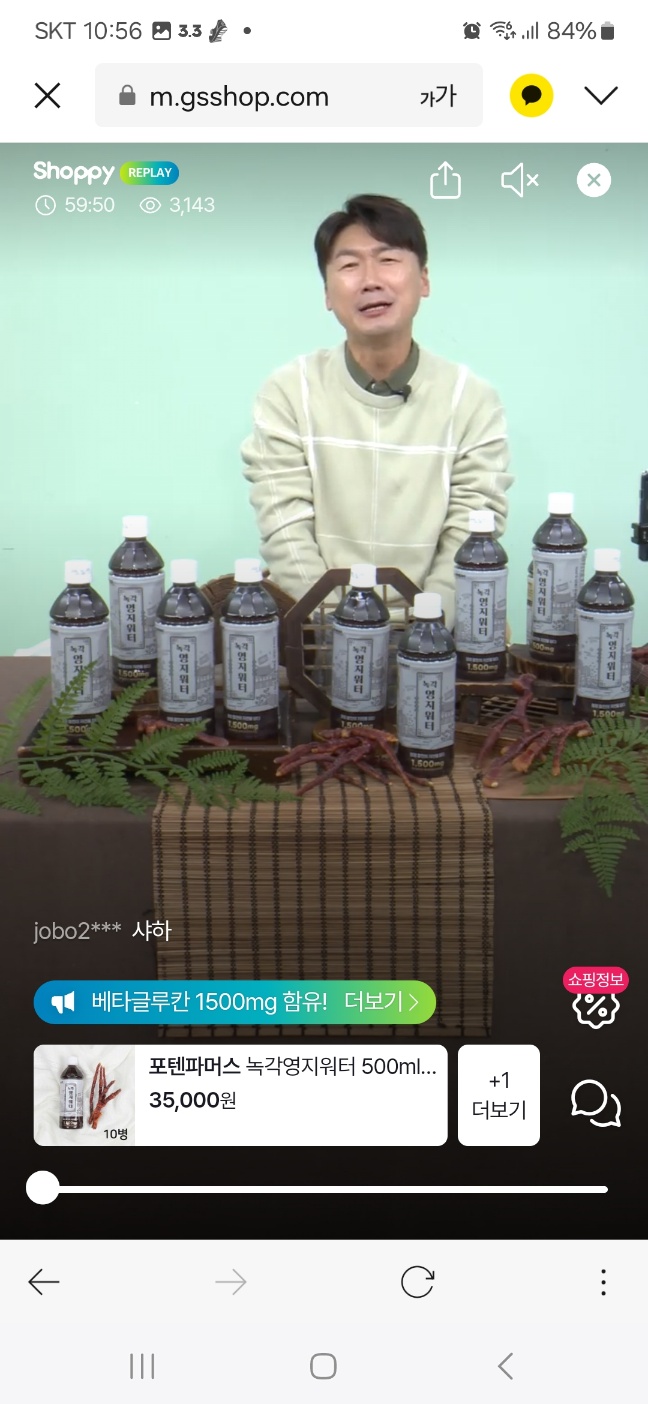Image resolution: width=648 pixels, height=1404 pixels.
Task: Show more products with +1 더보기
Action: click(499, 1095)
